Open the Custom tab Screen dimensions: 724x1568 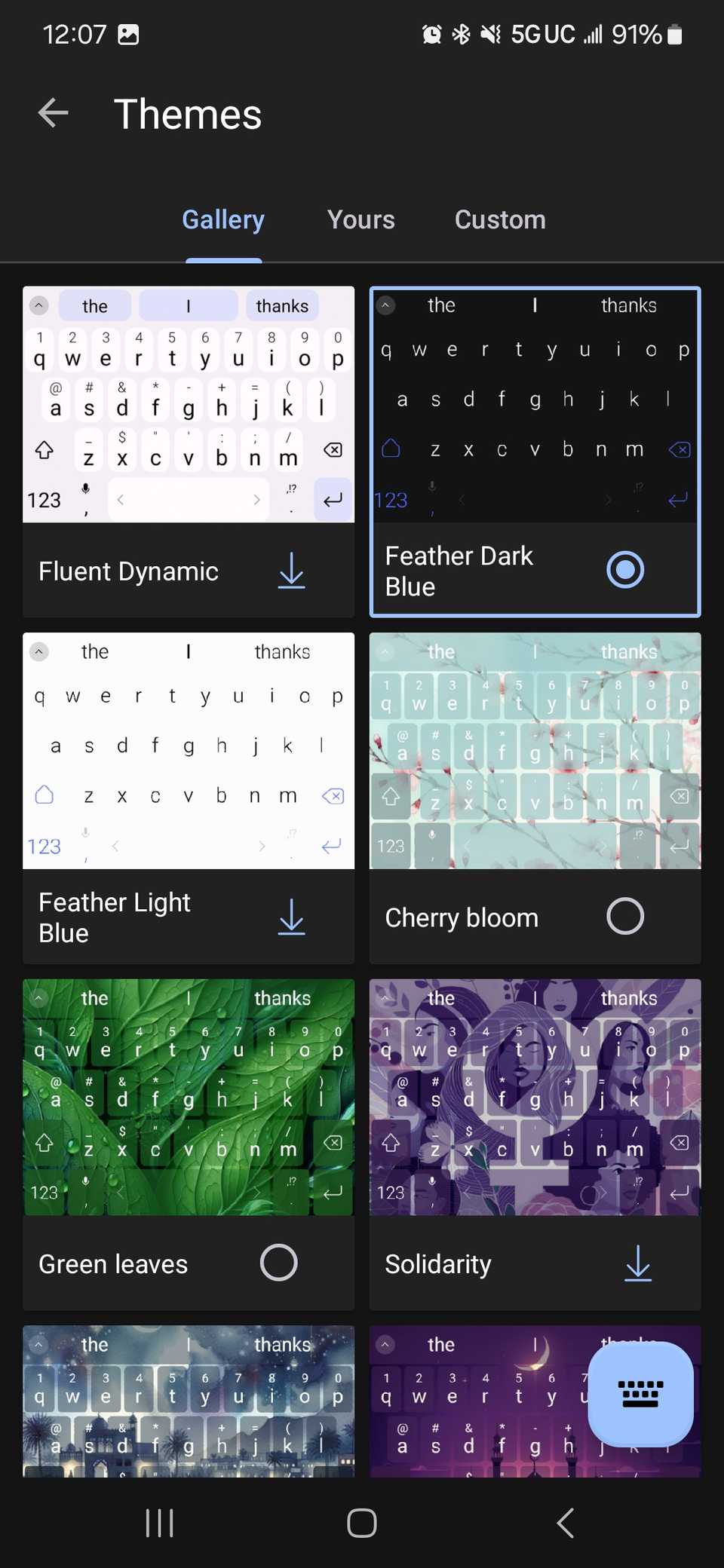tap(500, 219)
